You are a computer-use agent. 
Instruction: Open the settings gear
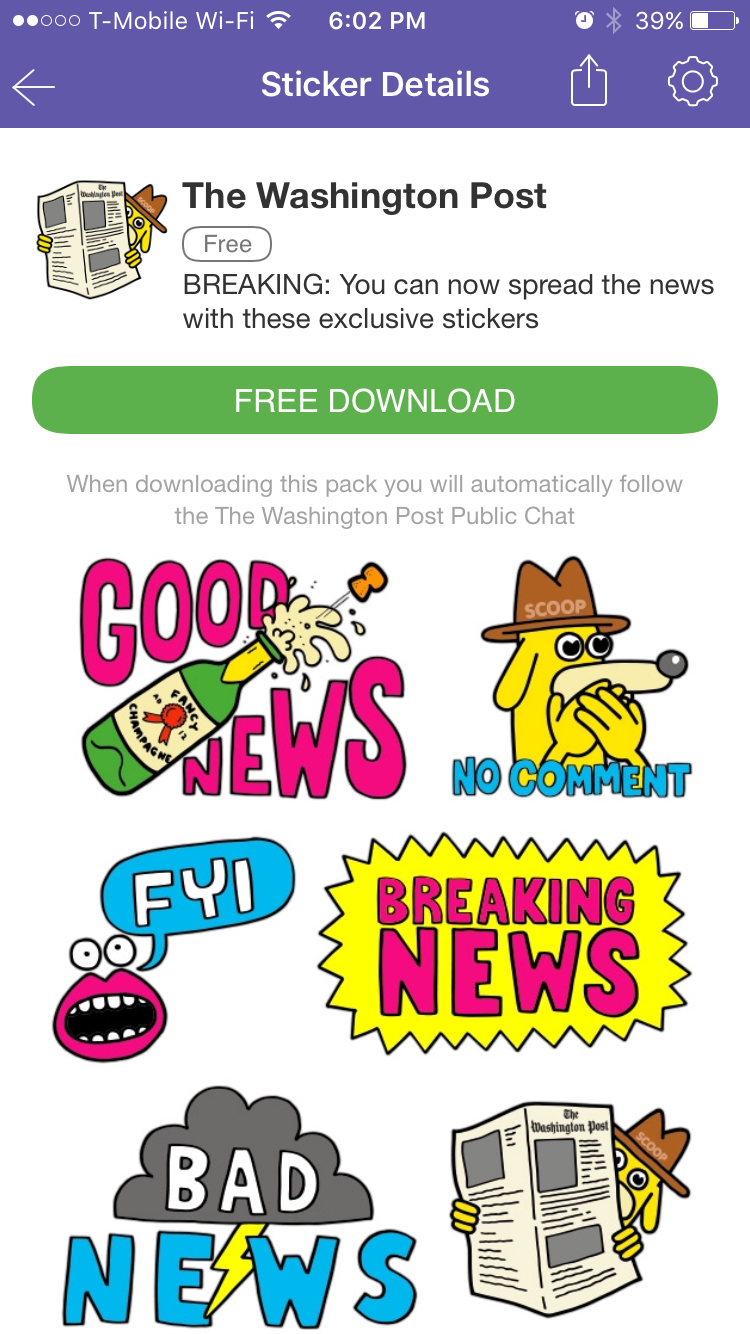pos(693,82)
